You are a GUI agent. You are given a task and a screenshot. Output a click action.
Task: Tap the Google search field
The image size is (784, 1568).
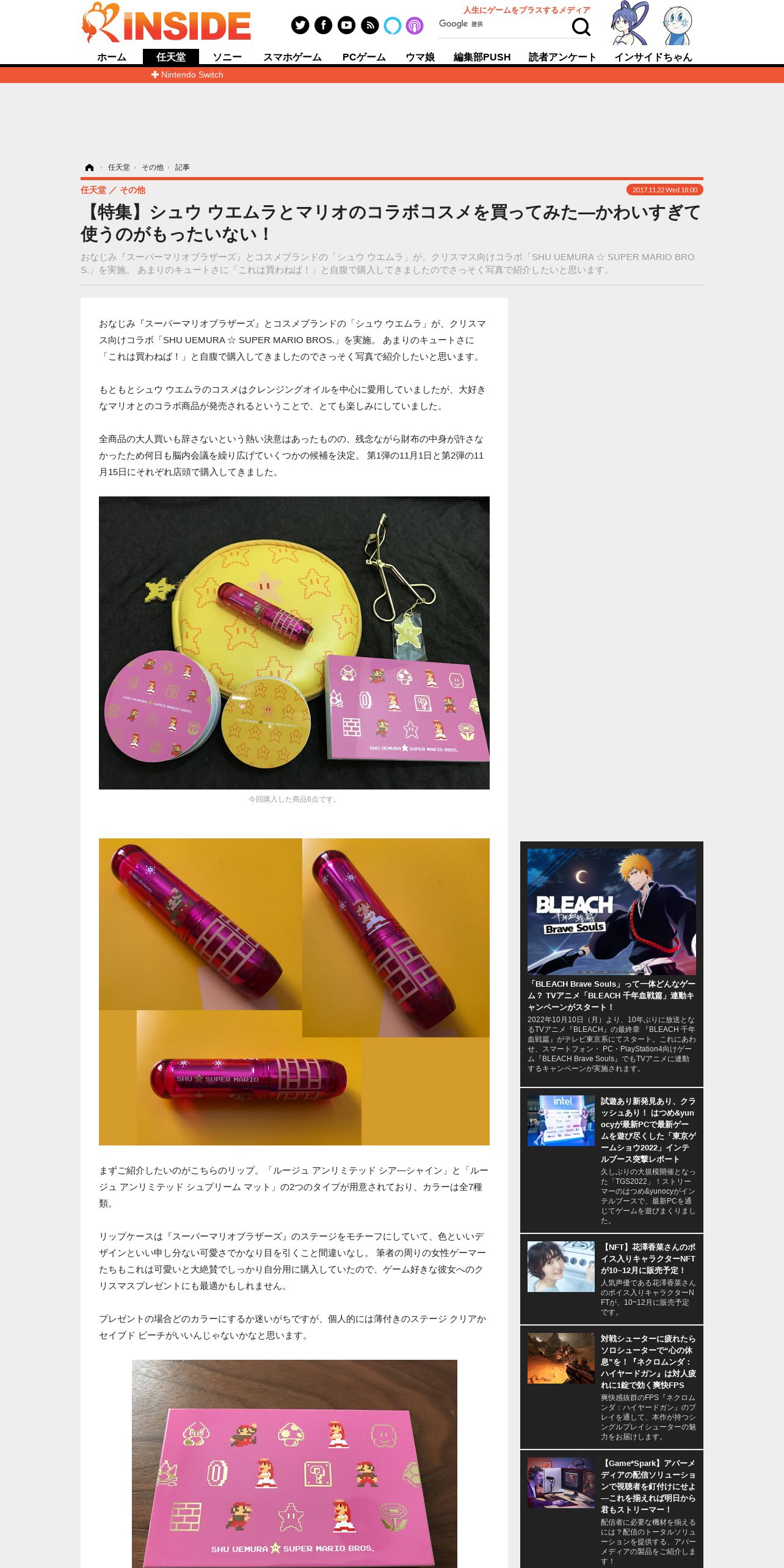click(x=504, y=26)
